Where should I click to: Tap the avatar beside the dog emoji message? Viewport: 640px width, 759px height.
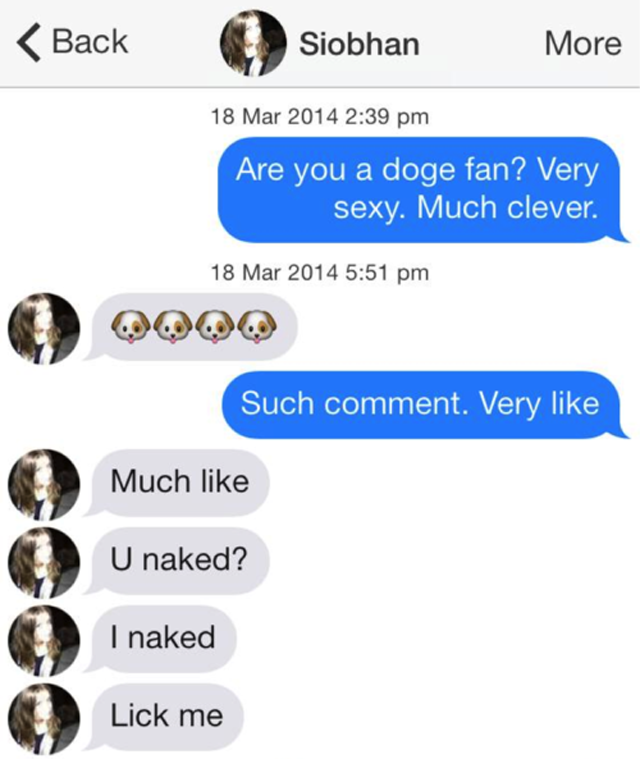[x=43, y=328]
